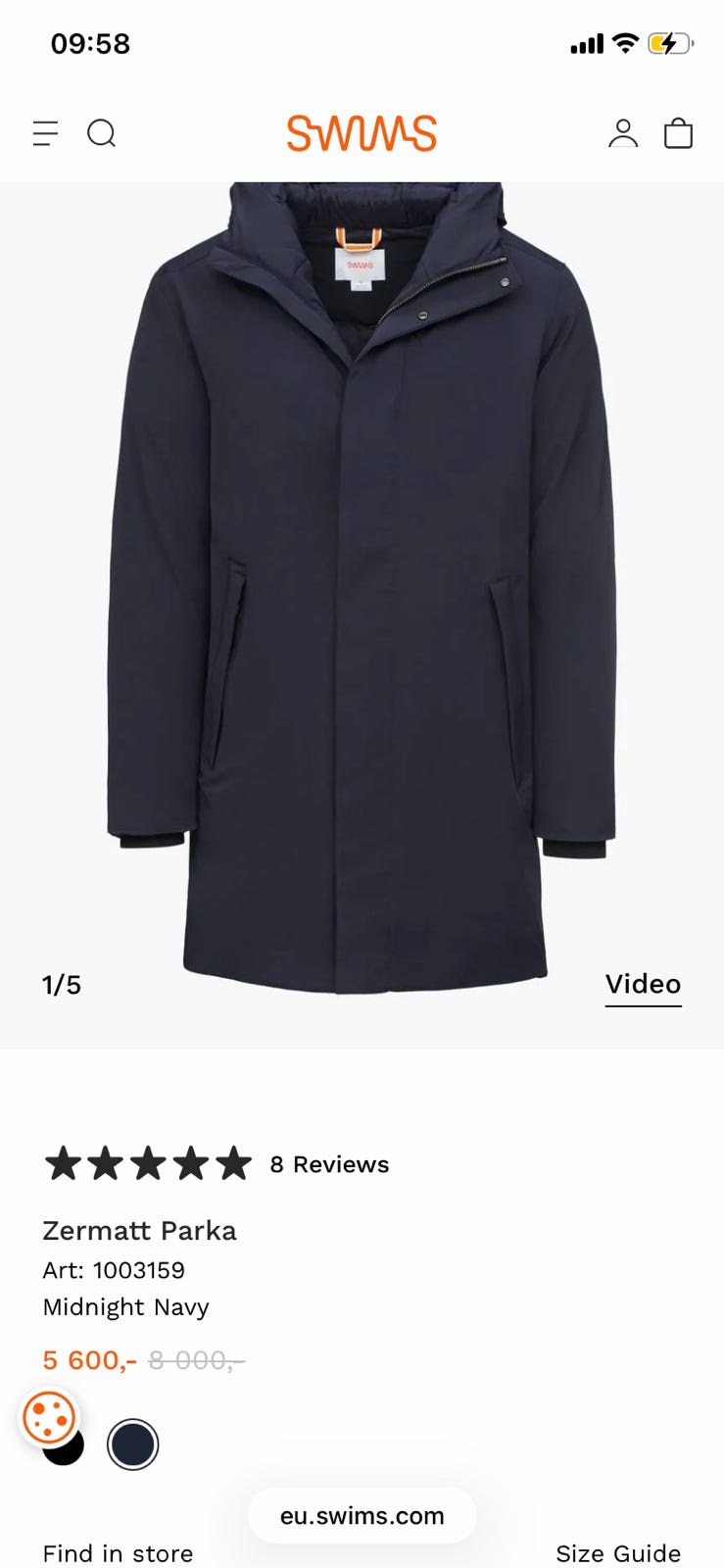Image resolution: width=724 pixels, height=1568 pixels.
Task: View the 8 Reviews
Action: (329, 1164)
